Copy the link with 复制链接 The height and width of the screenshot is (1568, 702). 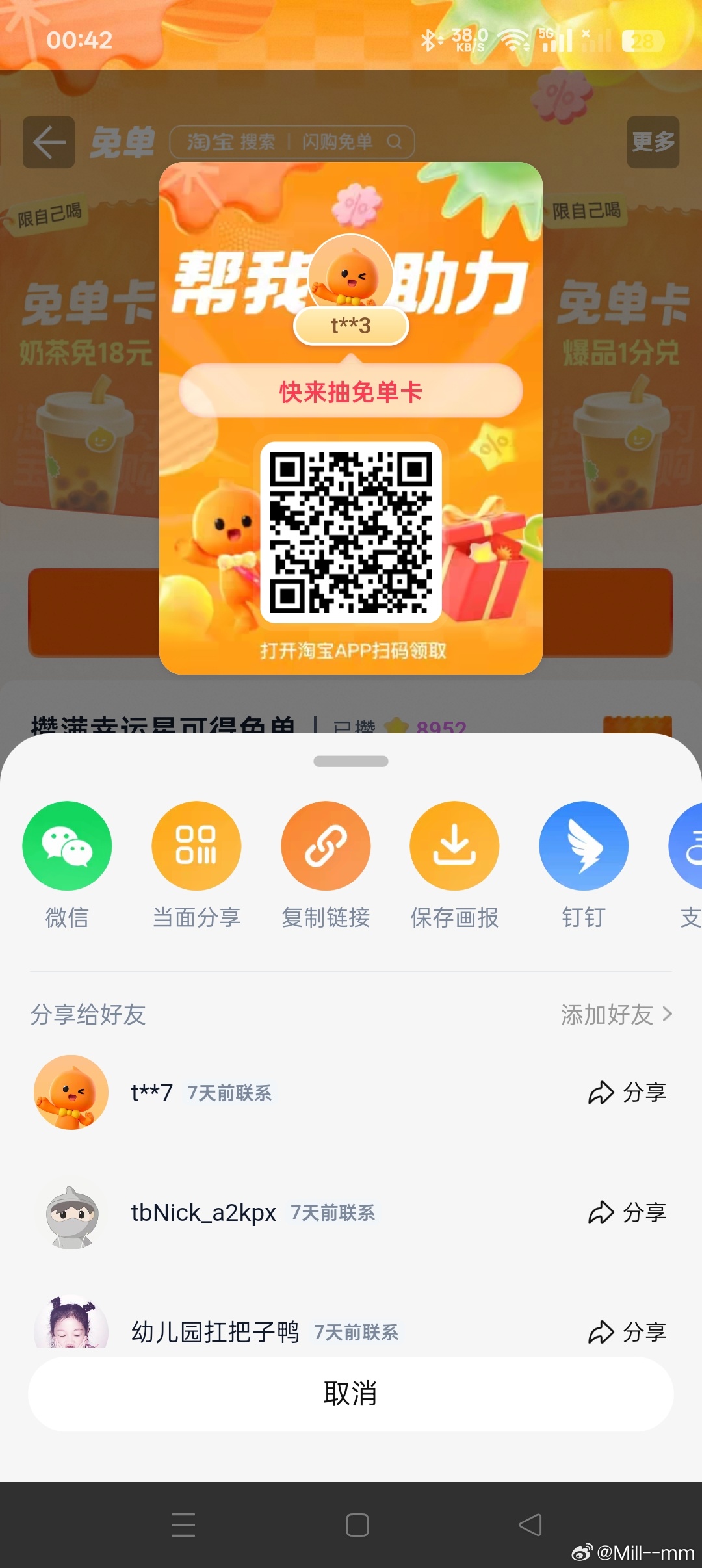click(x=326, y=846)
